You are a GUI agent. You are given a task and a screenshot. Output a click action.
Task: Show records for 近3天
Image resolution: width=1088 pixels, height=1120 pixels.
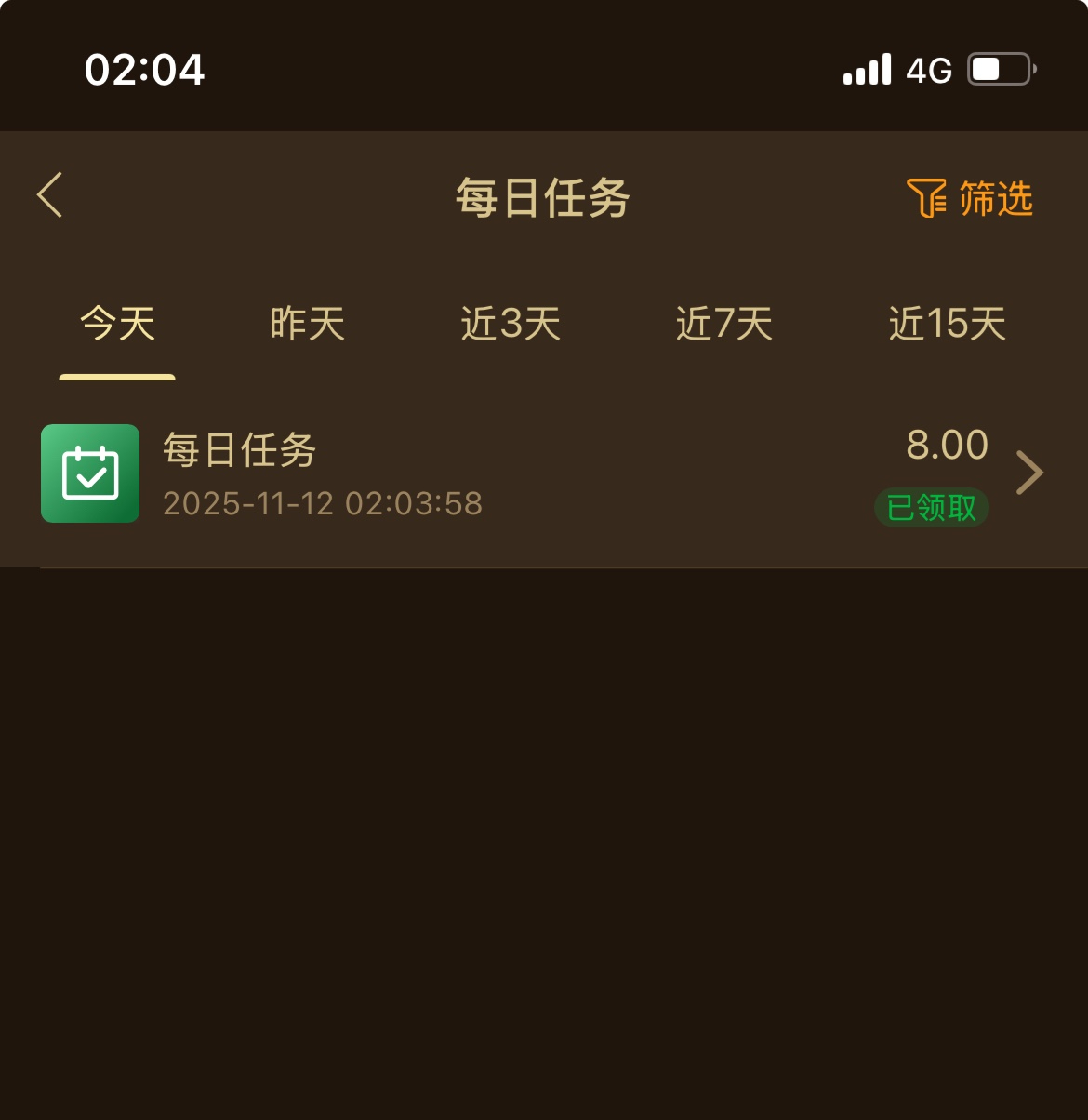point(511,325)
